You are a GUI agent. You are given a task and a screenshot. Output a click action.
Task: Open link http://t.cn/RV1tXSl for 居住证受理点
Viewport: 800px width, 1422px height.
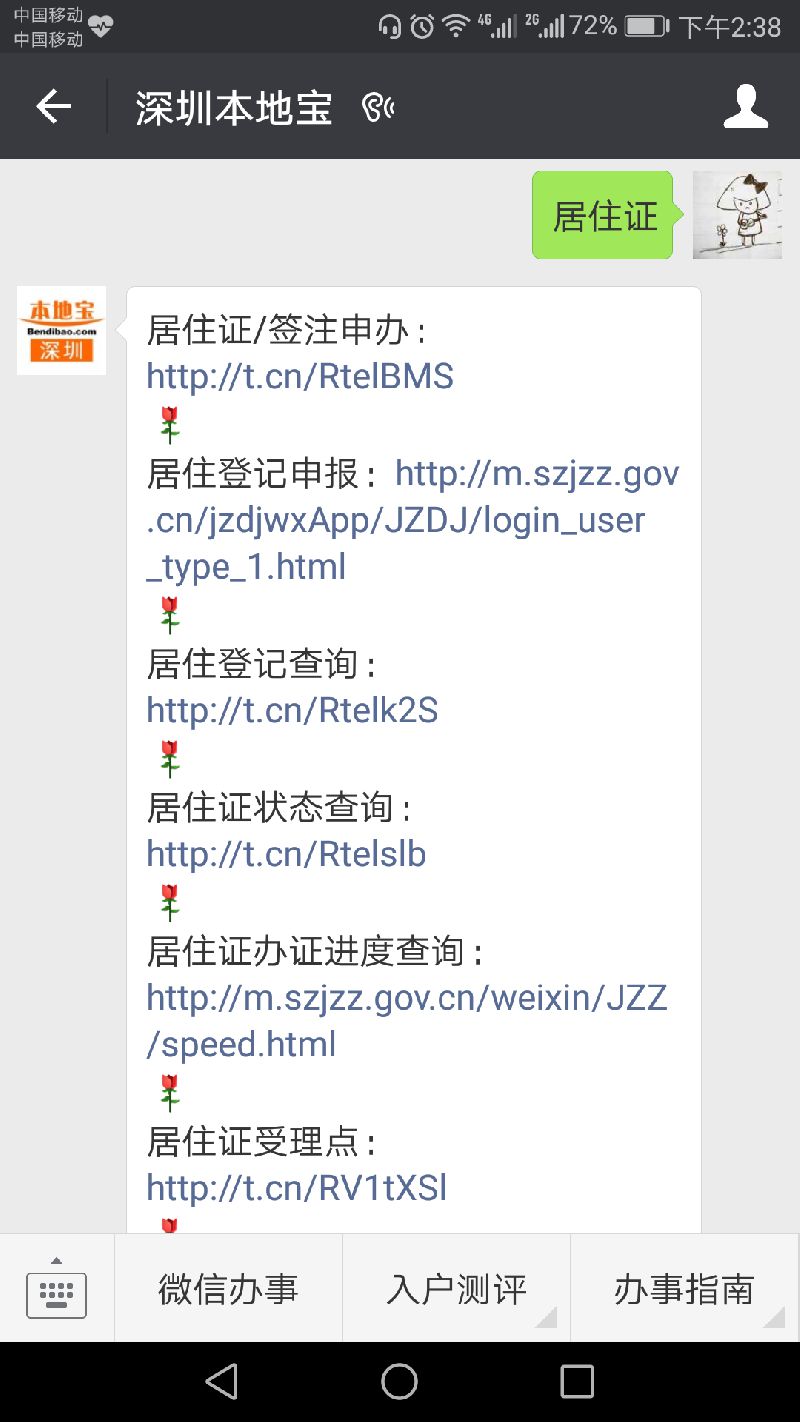tap(296, 1188)
